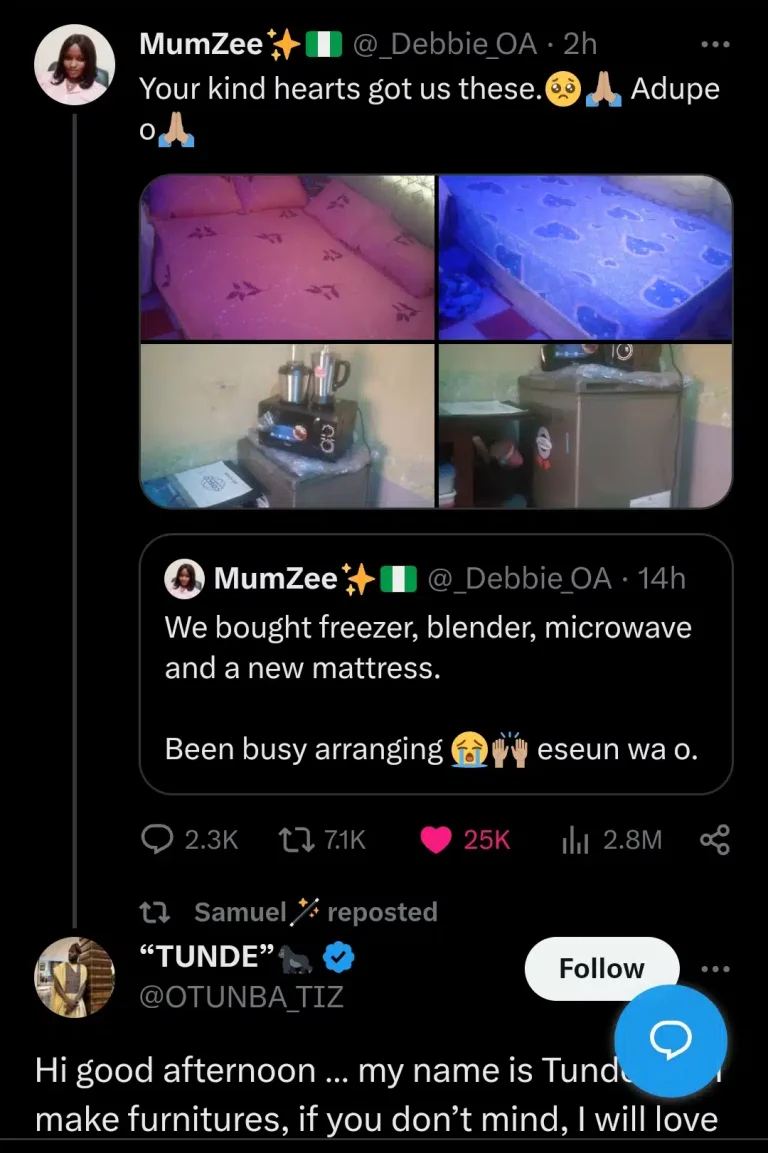Open the quoted post about freezer purchase
Image resolution: width=768 pixels, height=1153 pixels.
click(x=436, y=664)
